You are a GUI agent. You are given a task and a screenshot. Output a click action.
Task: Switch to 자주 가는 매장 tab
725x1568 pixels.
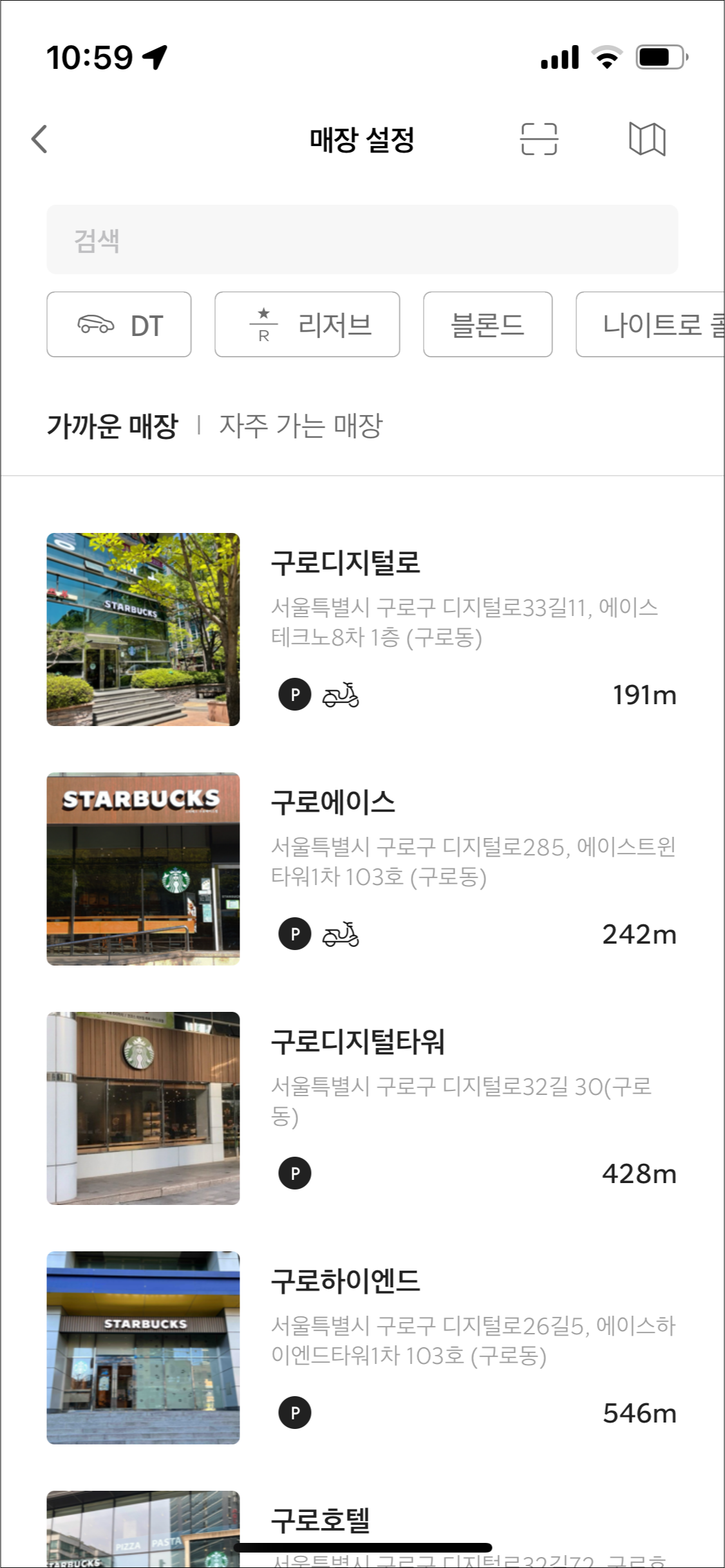[x=301, y=425]
